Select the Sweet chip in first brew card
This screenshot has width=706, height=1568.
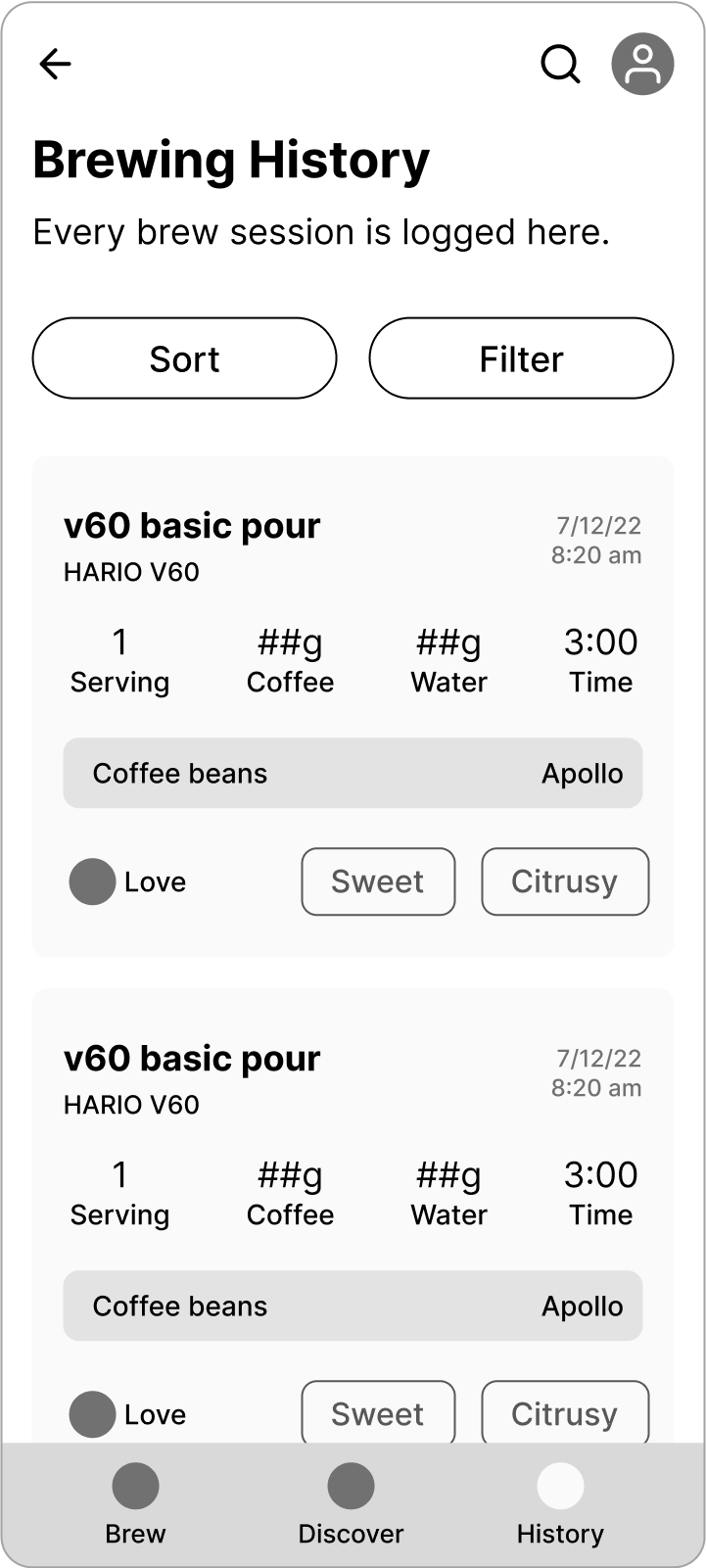click(x=378, y=881)
